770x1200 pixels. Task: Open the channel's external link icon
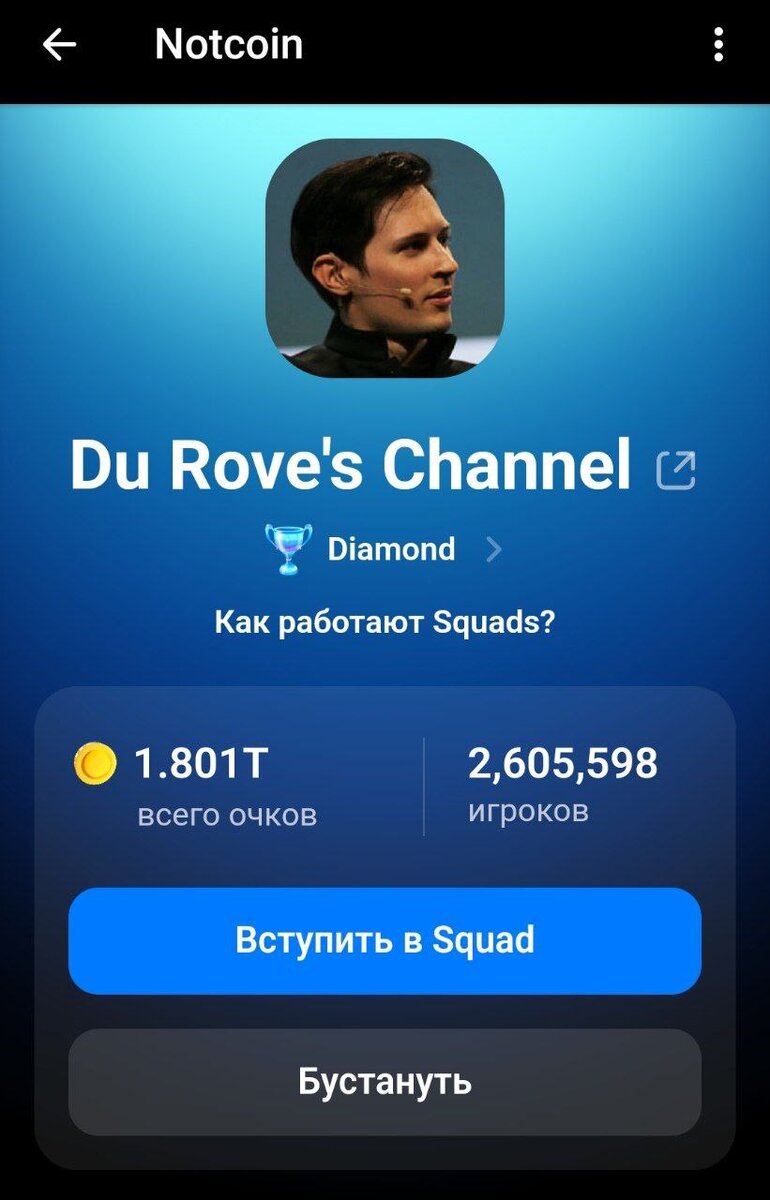click(676, 470)
